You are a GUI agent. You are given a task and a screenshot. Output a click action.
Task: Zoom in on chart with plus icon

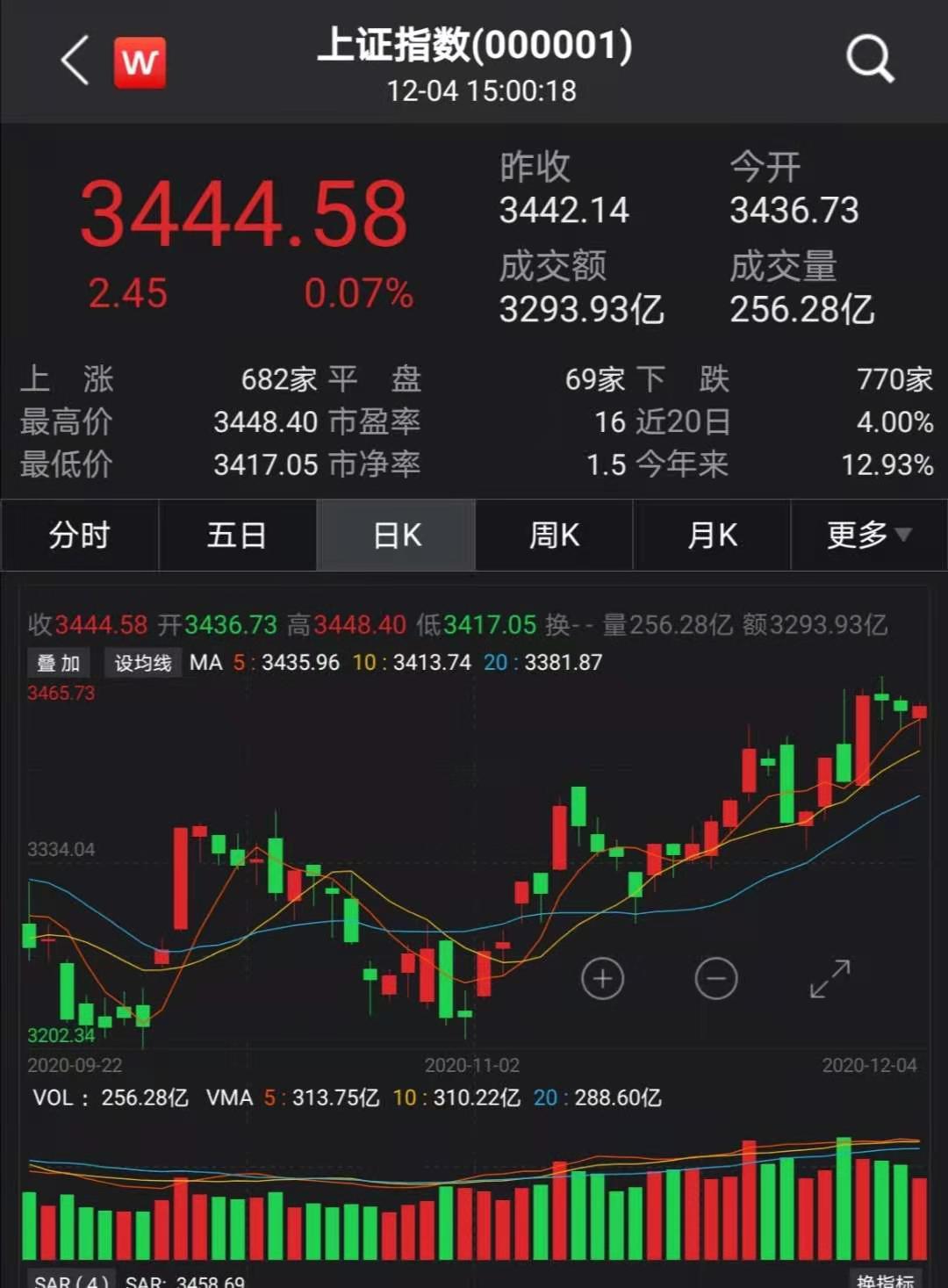pos(603,977)
